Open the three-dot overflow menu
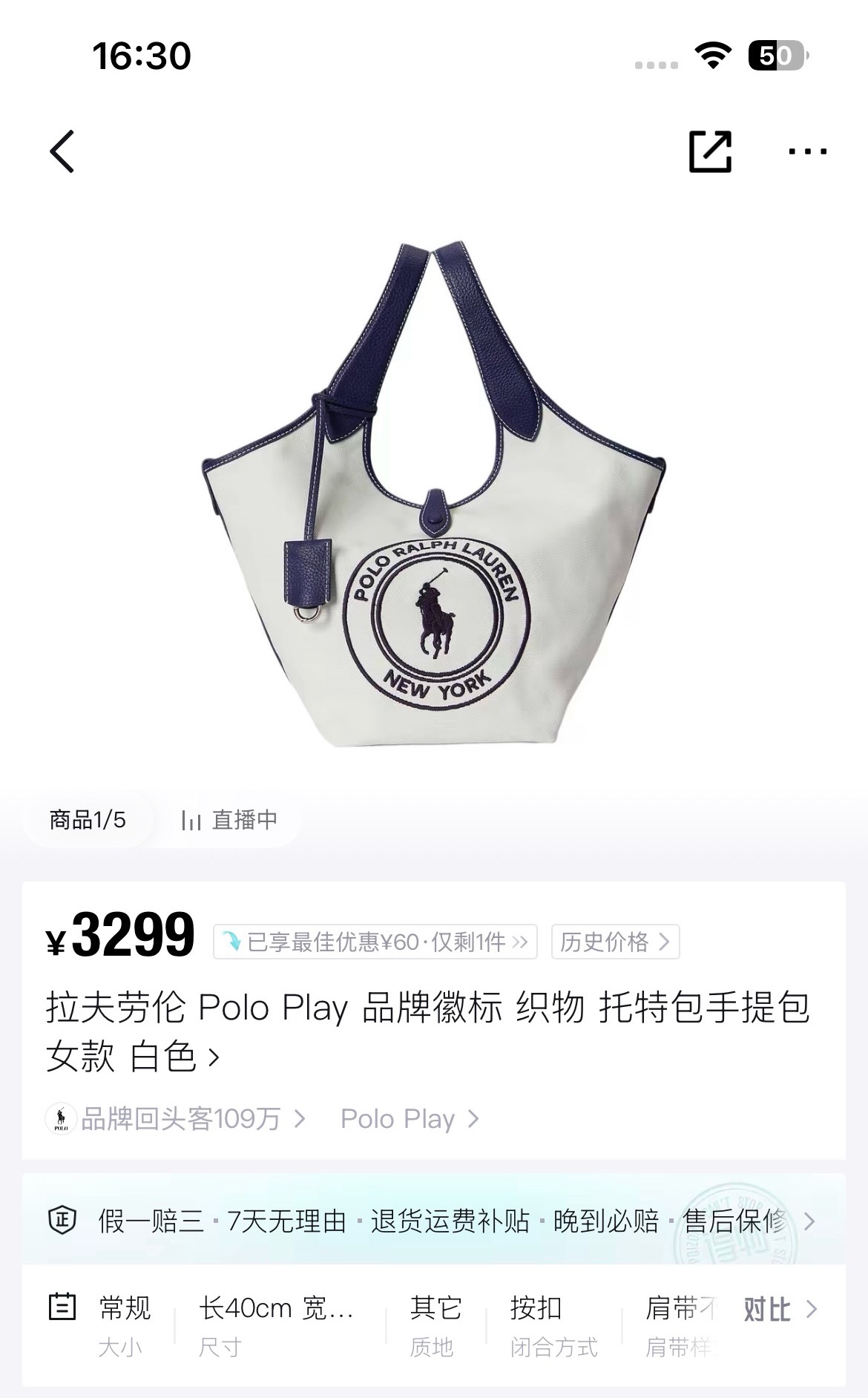 (x=807, y=151)
